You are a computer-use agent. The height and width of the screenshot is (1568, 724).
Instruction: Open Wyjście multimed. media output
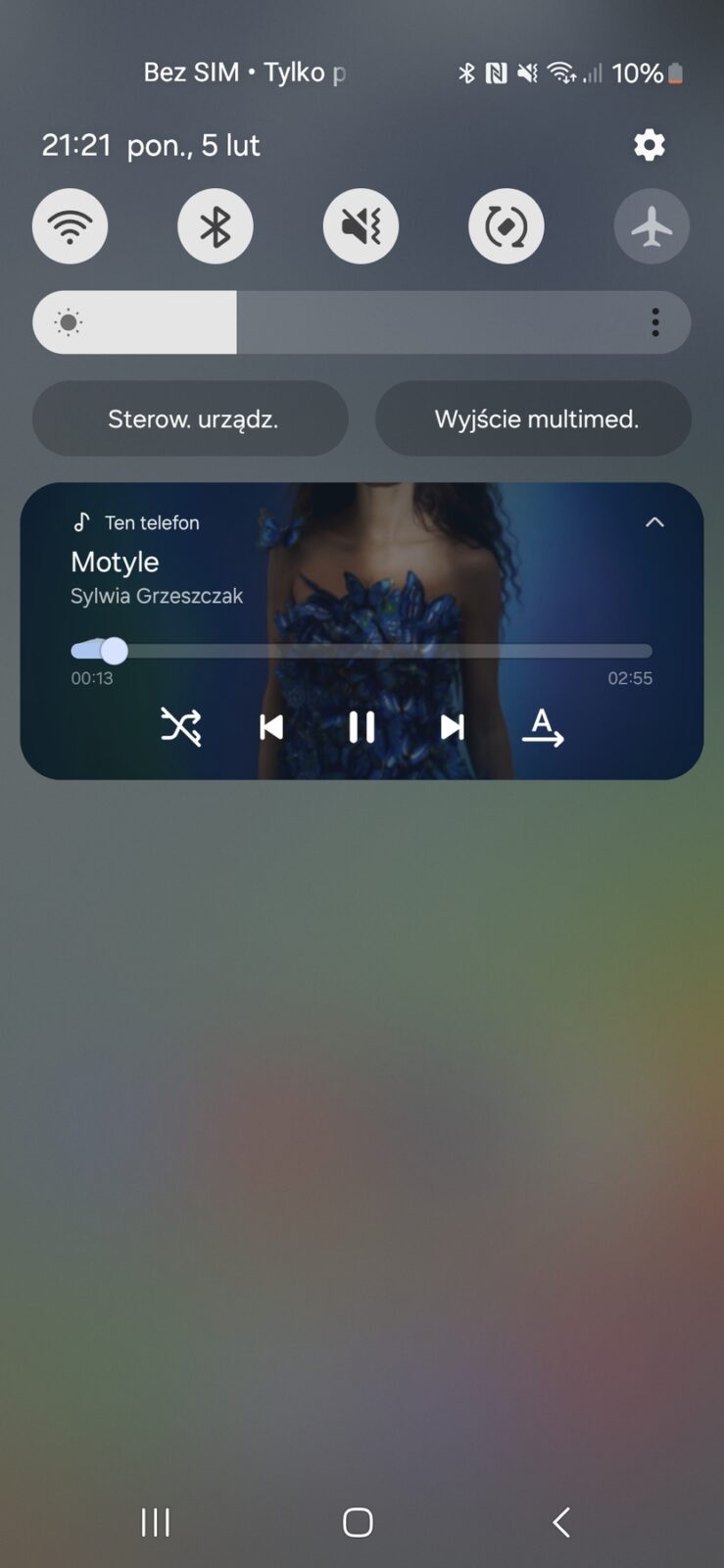pyautogui.click(x=534, y=419)
